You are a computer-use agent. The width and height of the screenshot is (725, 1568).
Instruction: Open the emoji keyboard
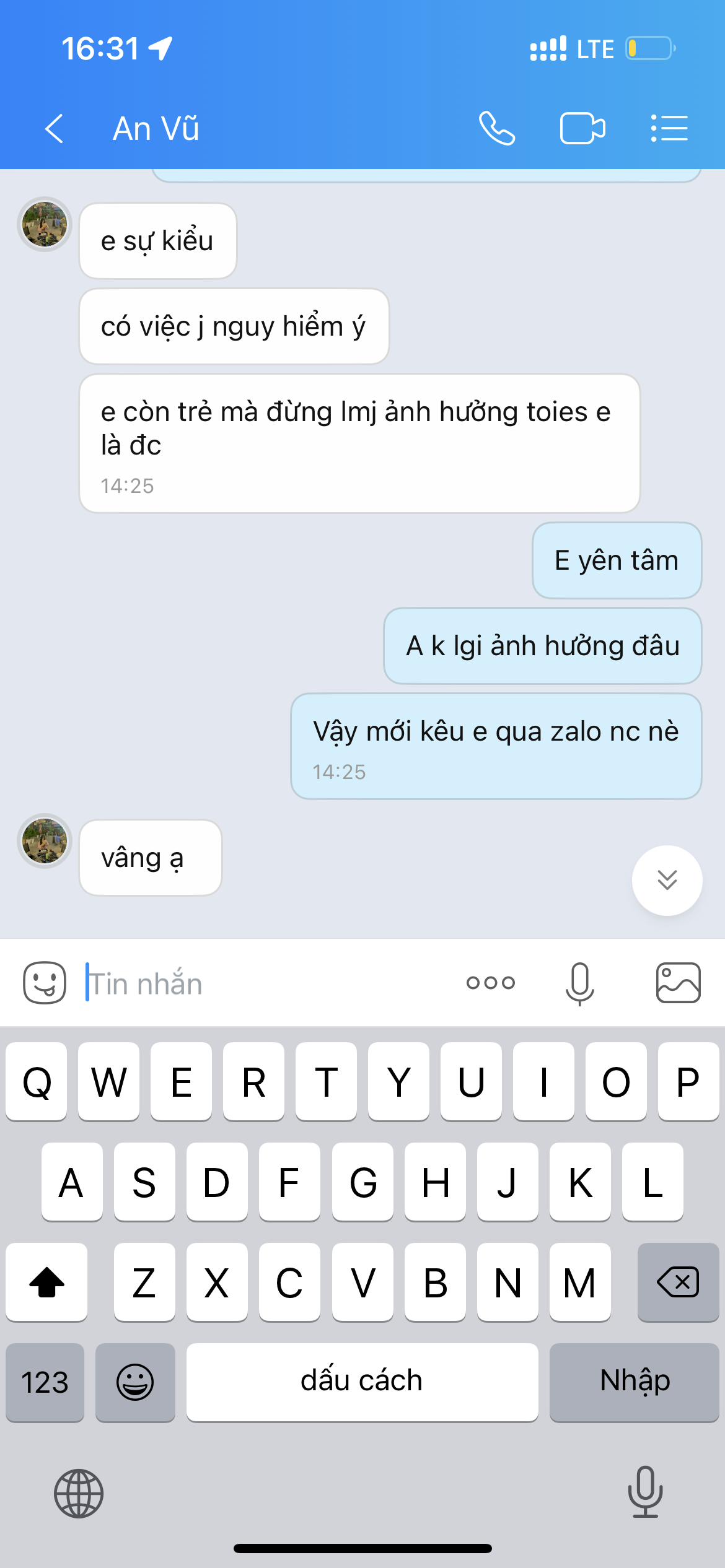coord(135,1382)
